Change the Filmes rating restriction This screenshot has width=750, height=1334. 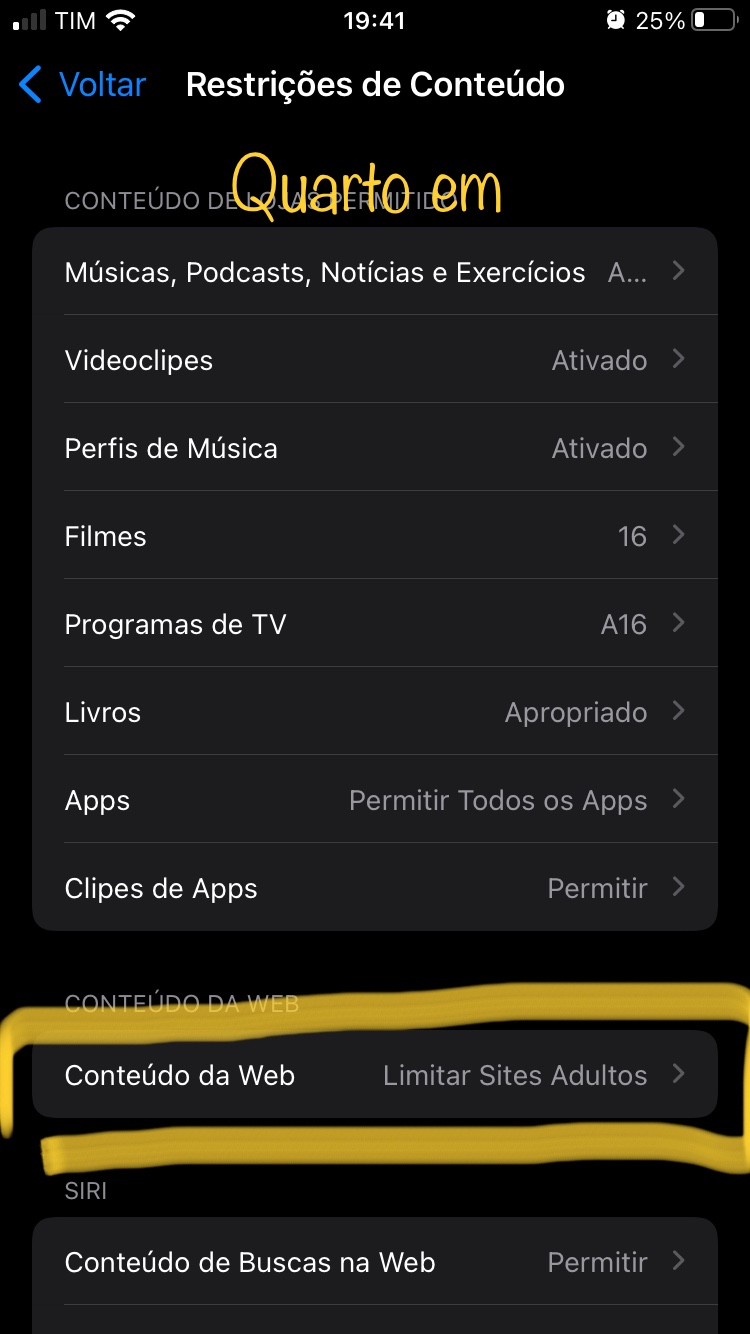(x=374, y=536)
